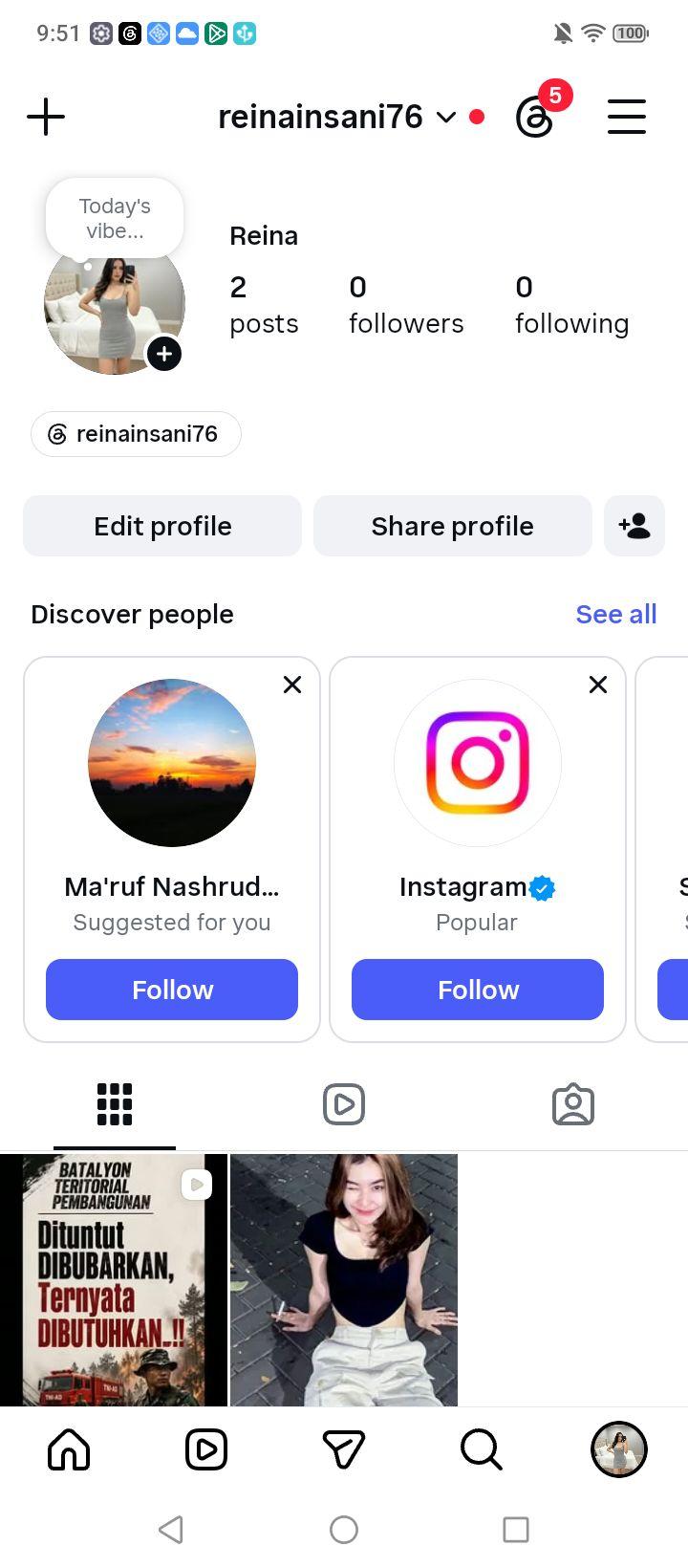688x1568 pixels.
Task: Open the Threads icon with 5 badge
Action: click(x=534, y=118)
